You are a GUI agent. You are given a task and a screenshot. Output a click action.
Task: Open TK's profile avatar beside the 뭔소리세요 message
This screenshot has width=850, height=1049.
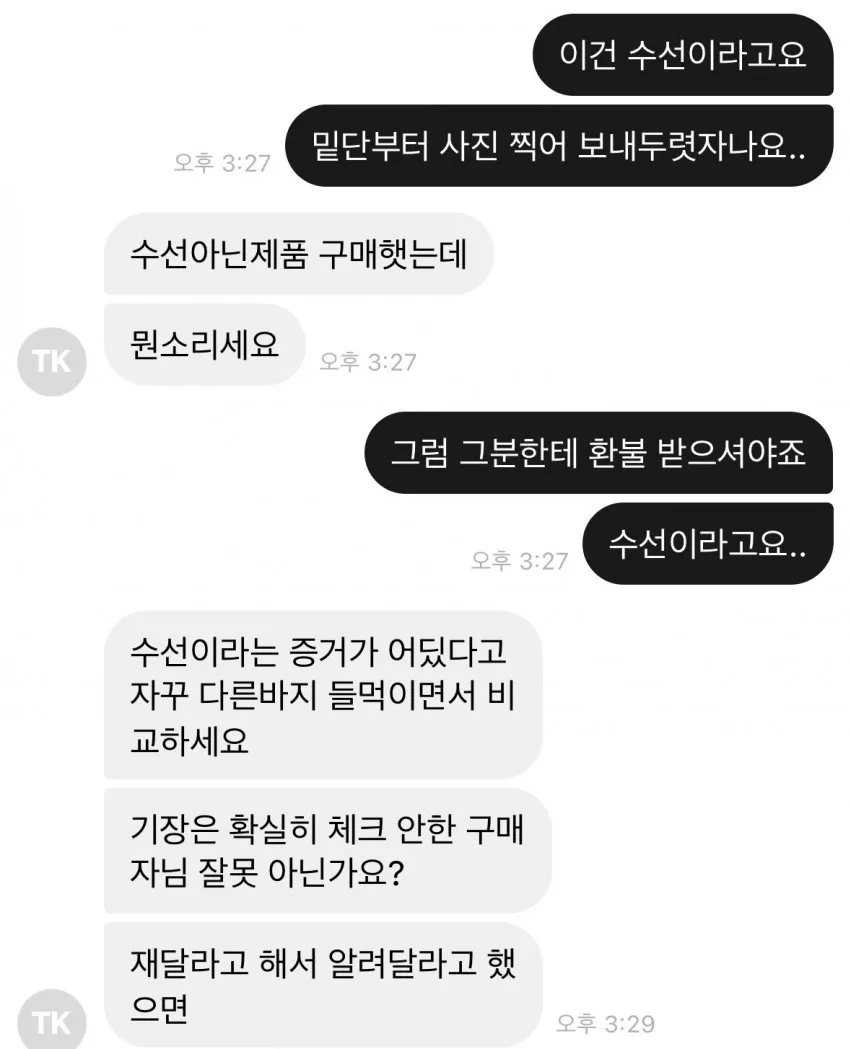pyautogui.click(x=51, y=361)
